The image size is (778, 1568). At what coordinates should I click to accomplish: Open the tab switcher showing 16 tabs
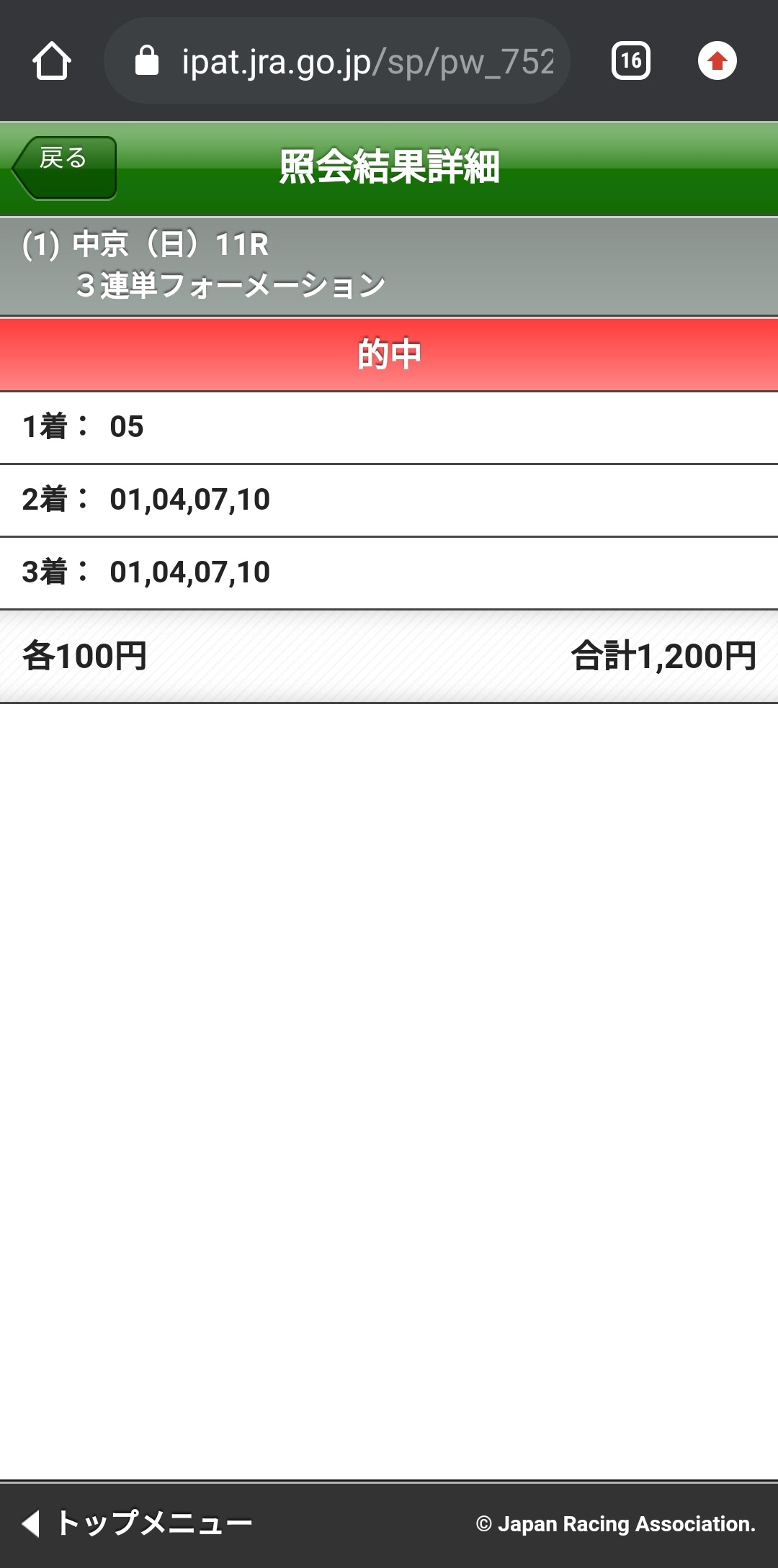pos(630,61)
